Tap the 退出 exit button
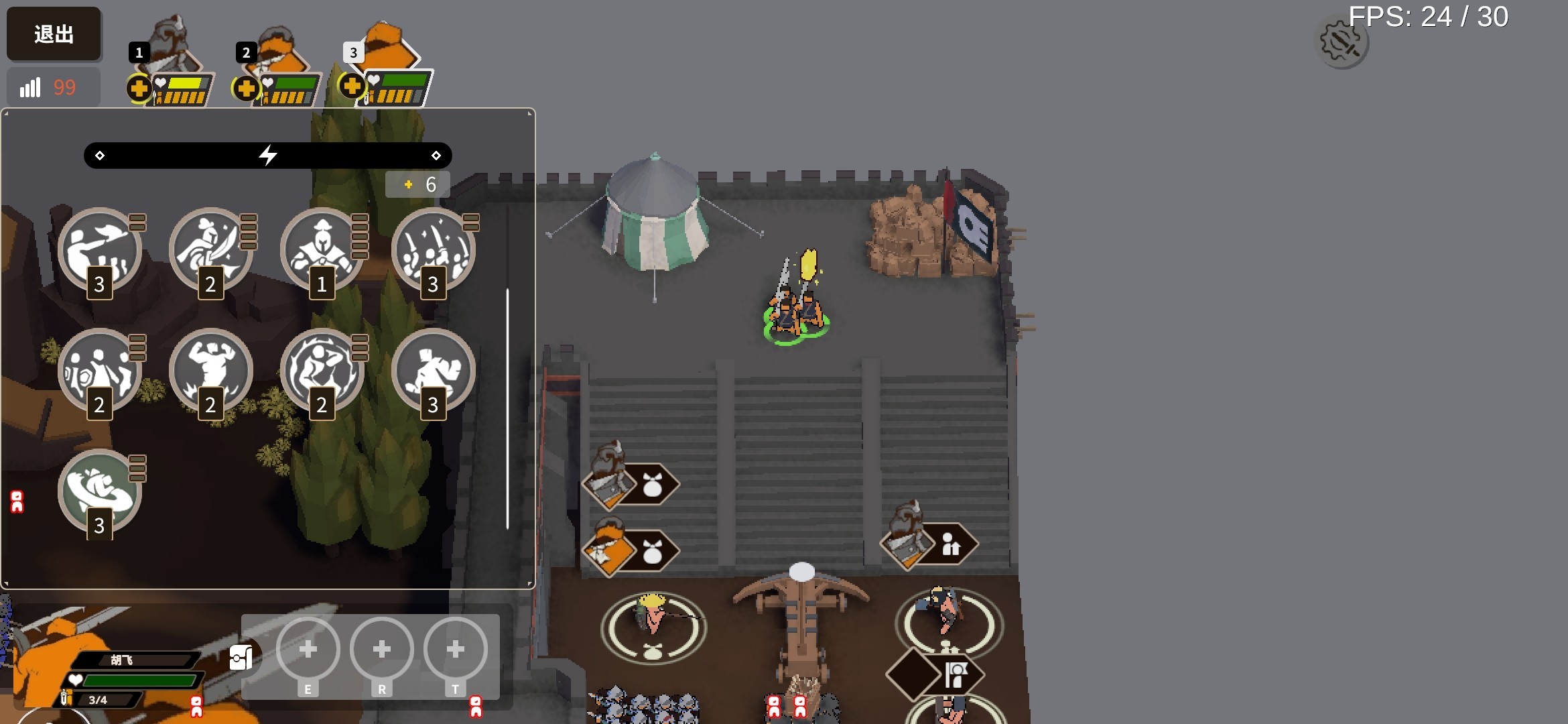 (x=54, y=34)
